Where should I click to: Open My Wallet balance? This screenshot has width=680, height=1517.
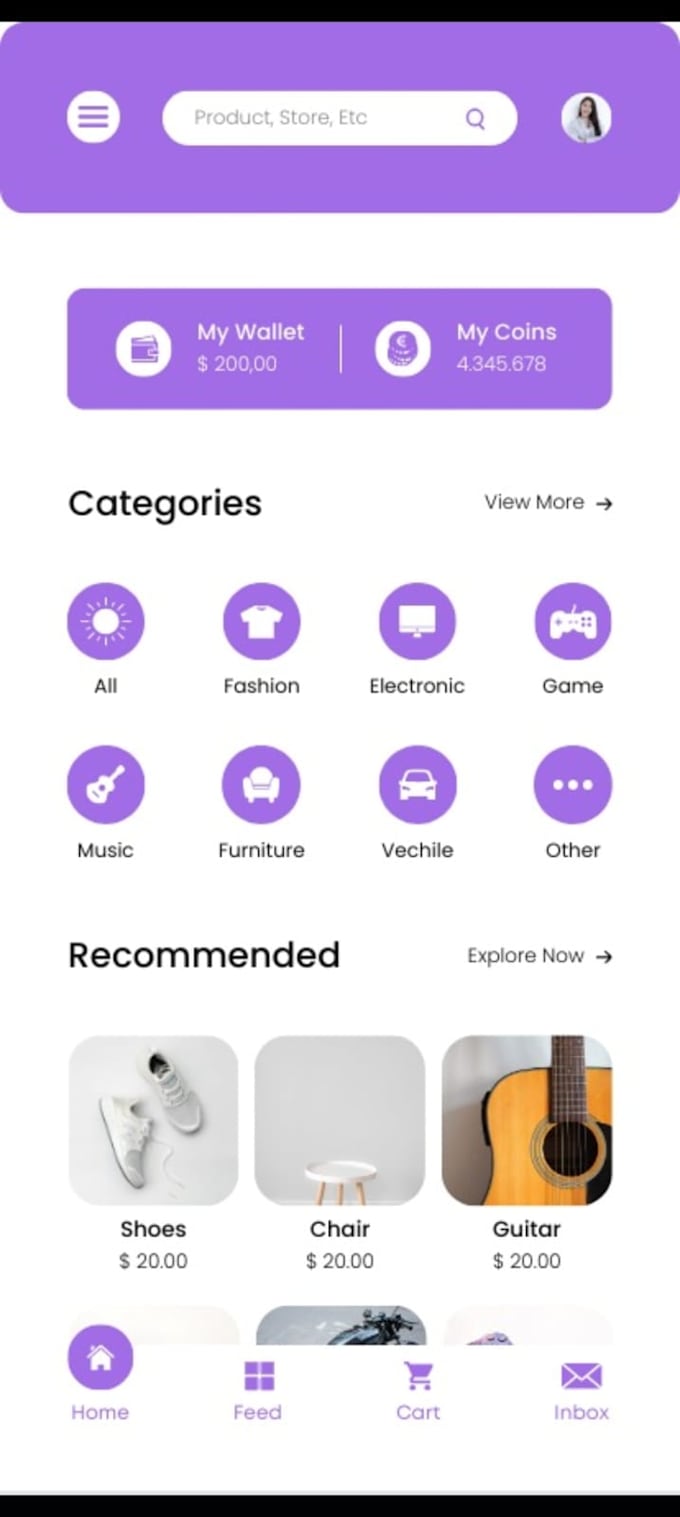click(x=215, y=348)
